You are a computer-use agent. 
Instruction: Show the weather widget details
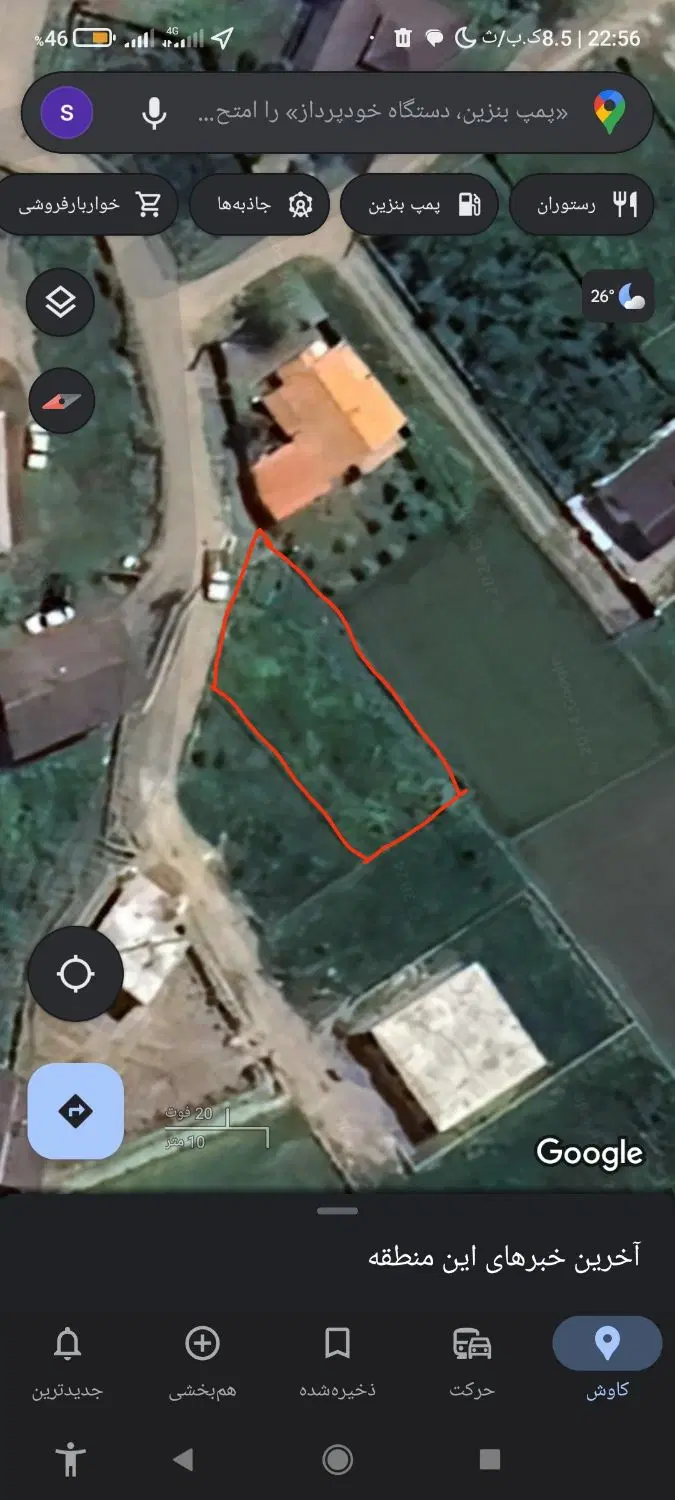[618, 296]
